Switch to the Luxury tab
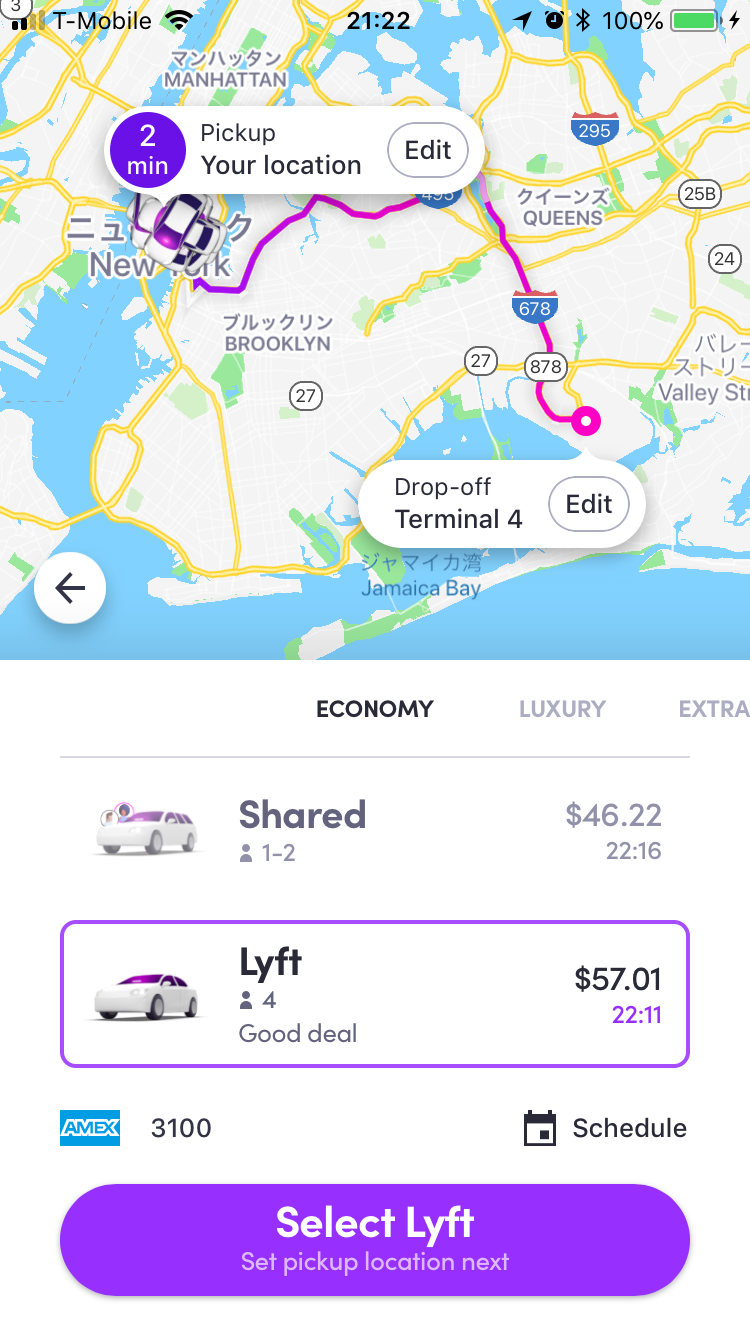 (x=562, y=709)
